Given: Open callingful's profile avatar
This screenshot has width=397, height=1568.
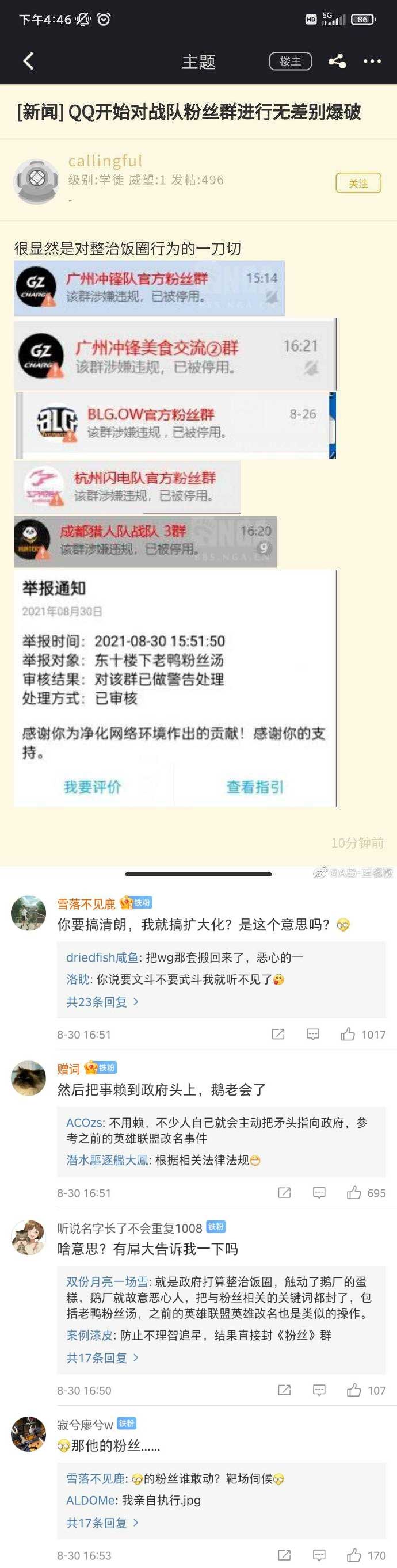Looking at the screenshot, I should coord(36,181).
